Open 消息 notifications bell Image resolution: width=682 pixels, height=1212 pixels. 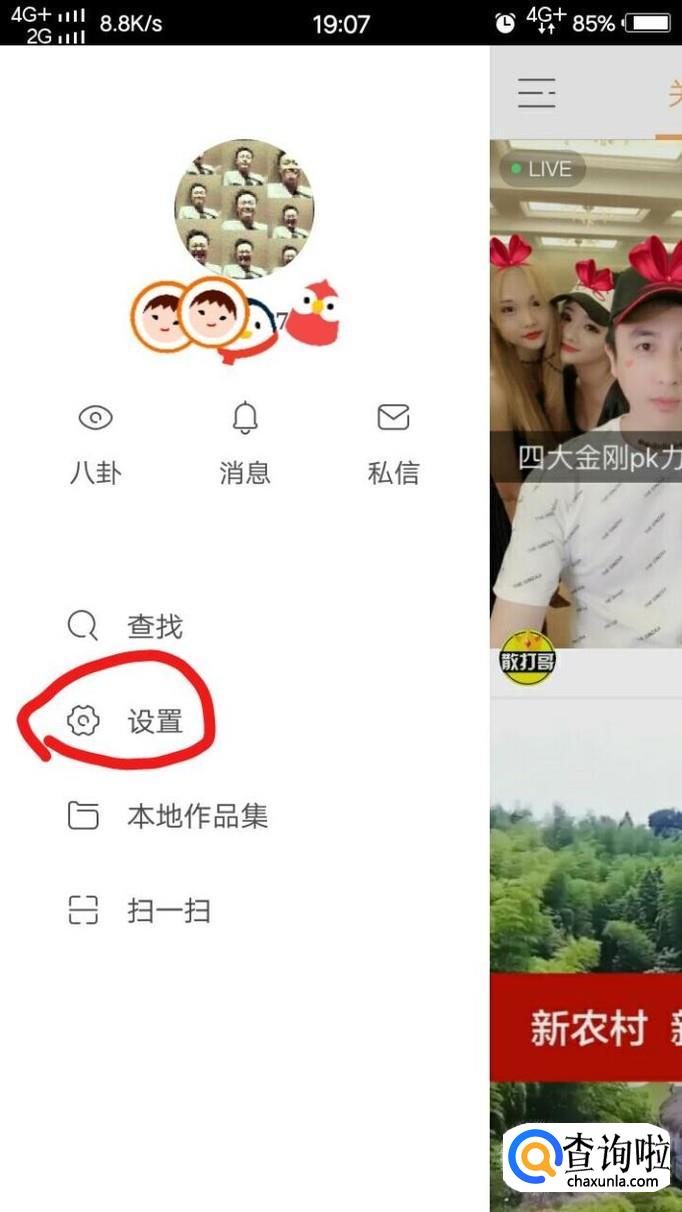click(245, 445)
